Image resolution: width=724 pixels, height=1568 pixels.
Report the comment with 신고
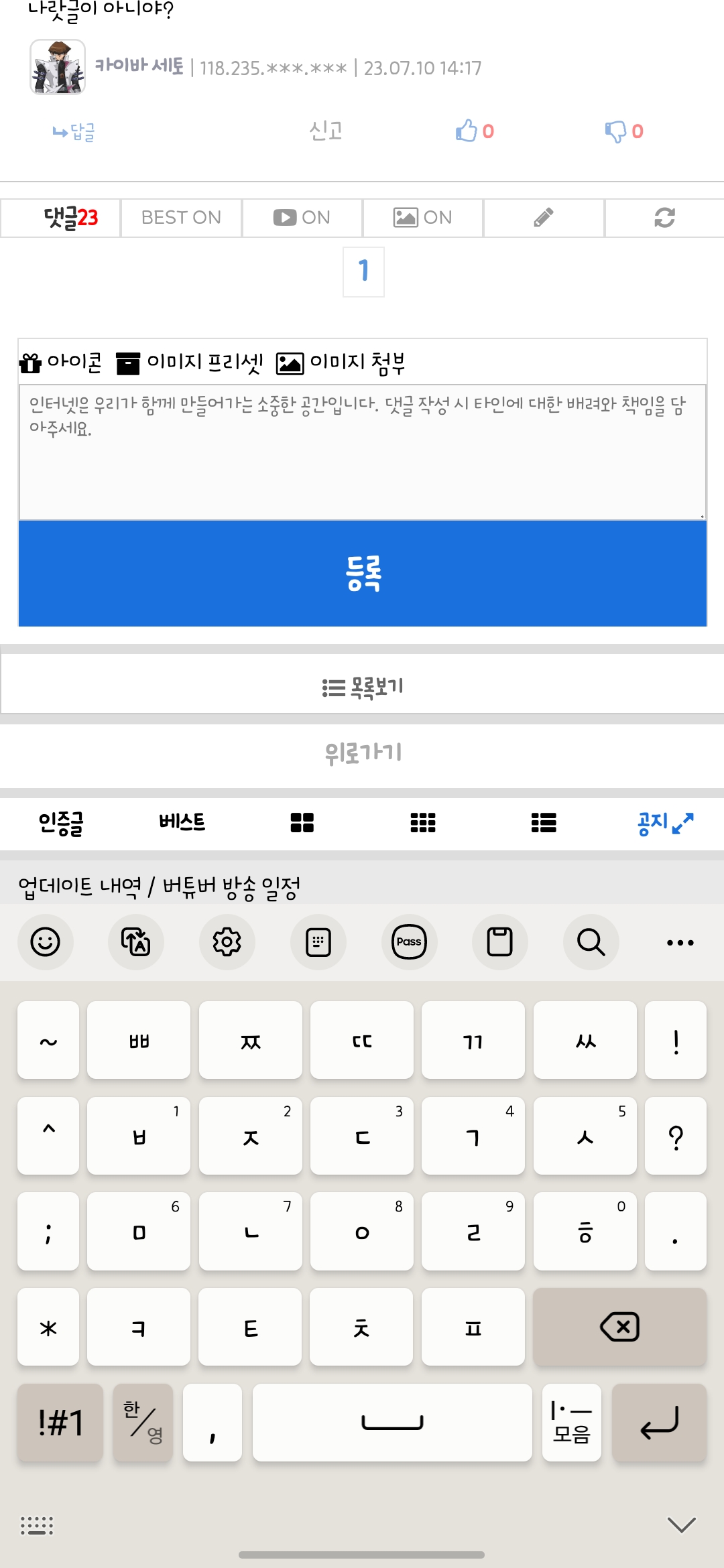coord(326,131)
